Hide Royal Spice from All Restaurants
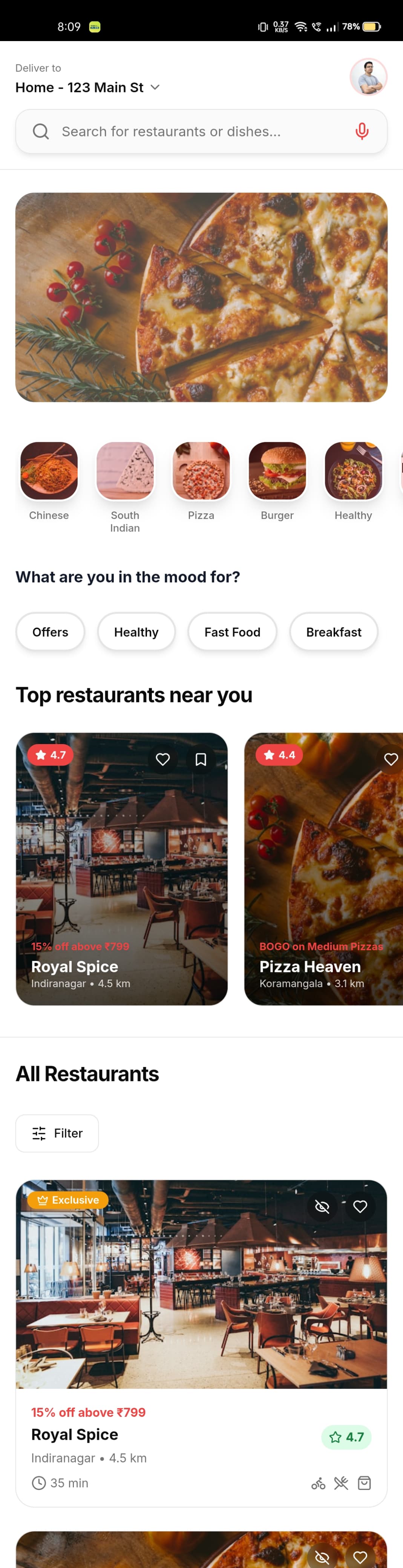 (x=322, y=1206)
